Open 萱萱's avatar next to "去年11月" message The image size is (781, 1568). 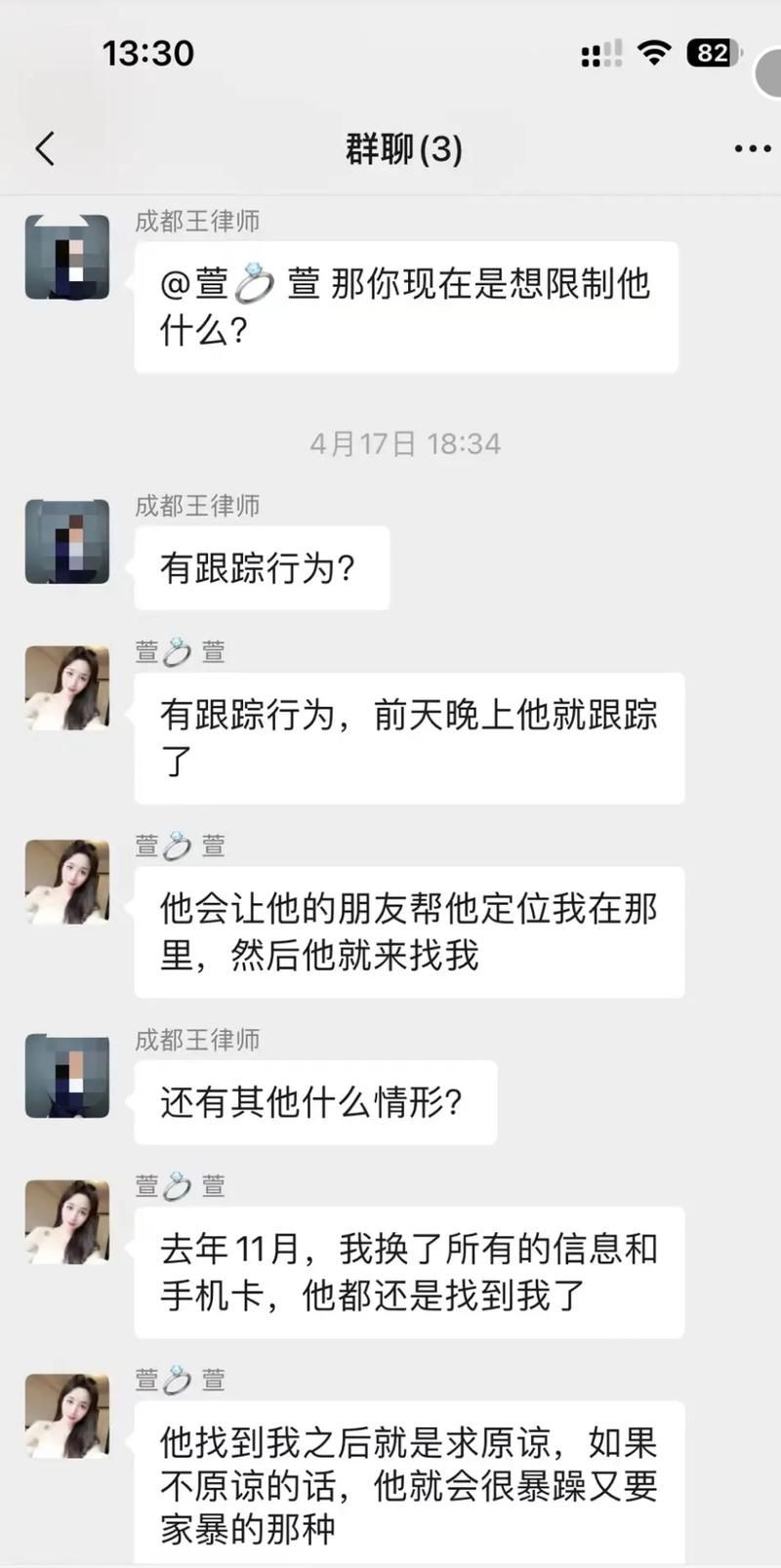click(67, 1221)
